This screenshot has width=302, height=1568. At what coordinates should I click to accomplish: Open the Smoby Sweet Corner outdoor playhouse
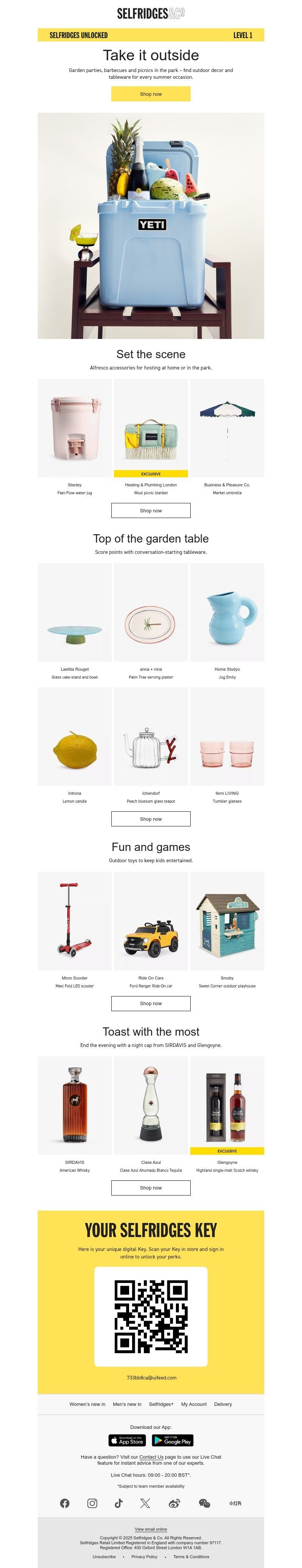pos(226,920)
